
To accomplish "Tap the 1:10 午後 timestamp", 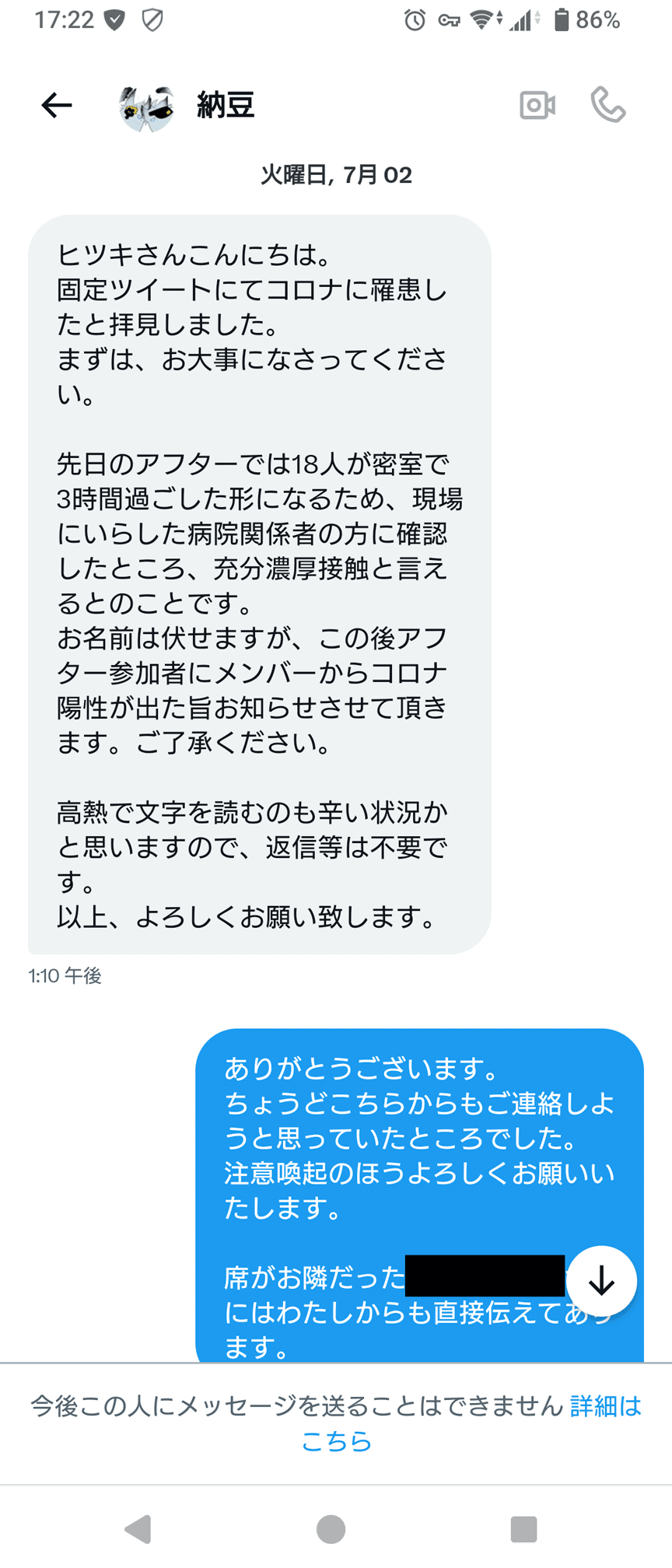I will [65, 975].
